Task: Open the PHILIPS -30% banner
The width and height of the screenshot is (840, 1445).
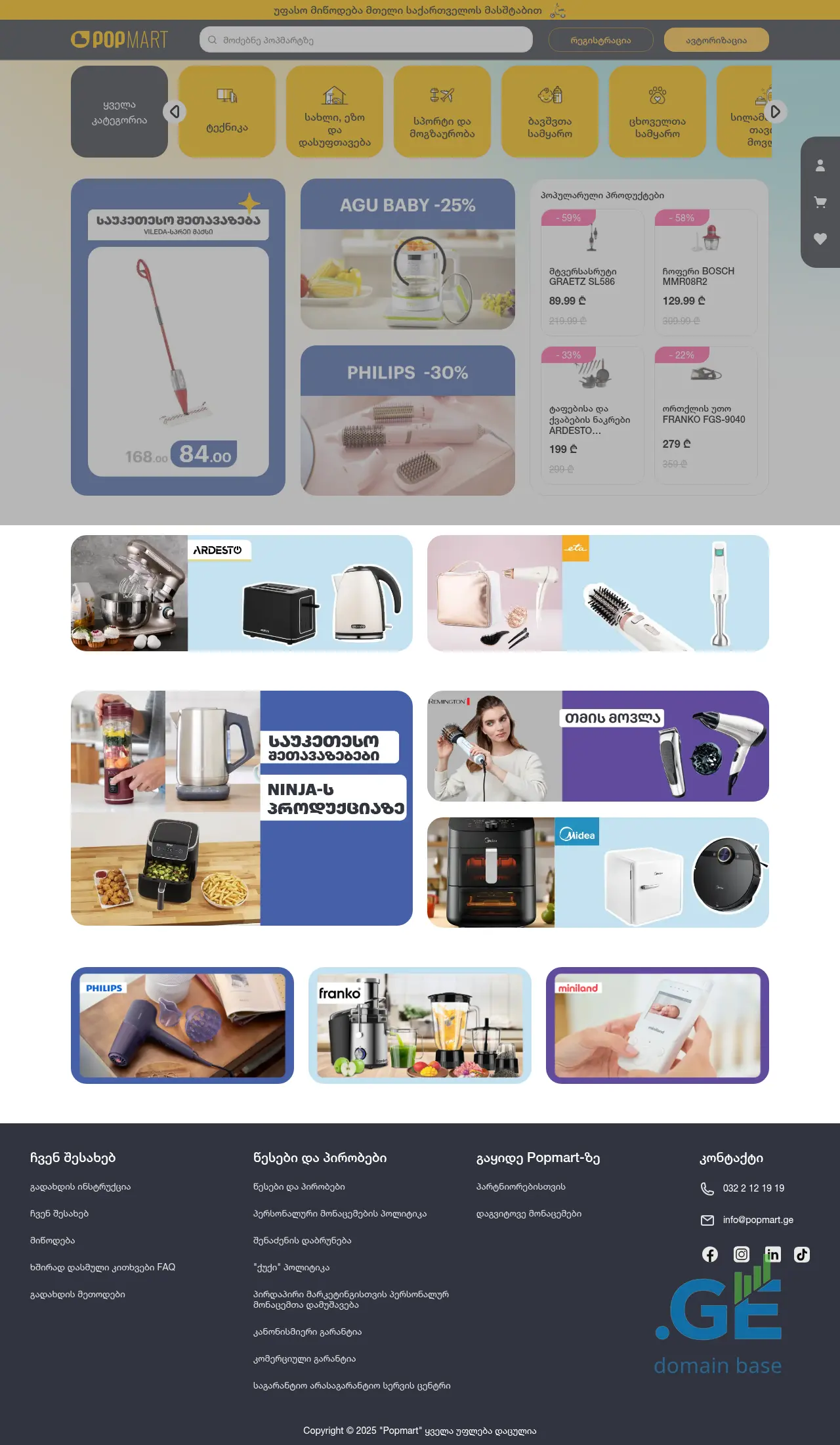Action: (x=408, y=420)
